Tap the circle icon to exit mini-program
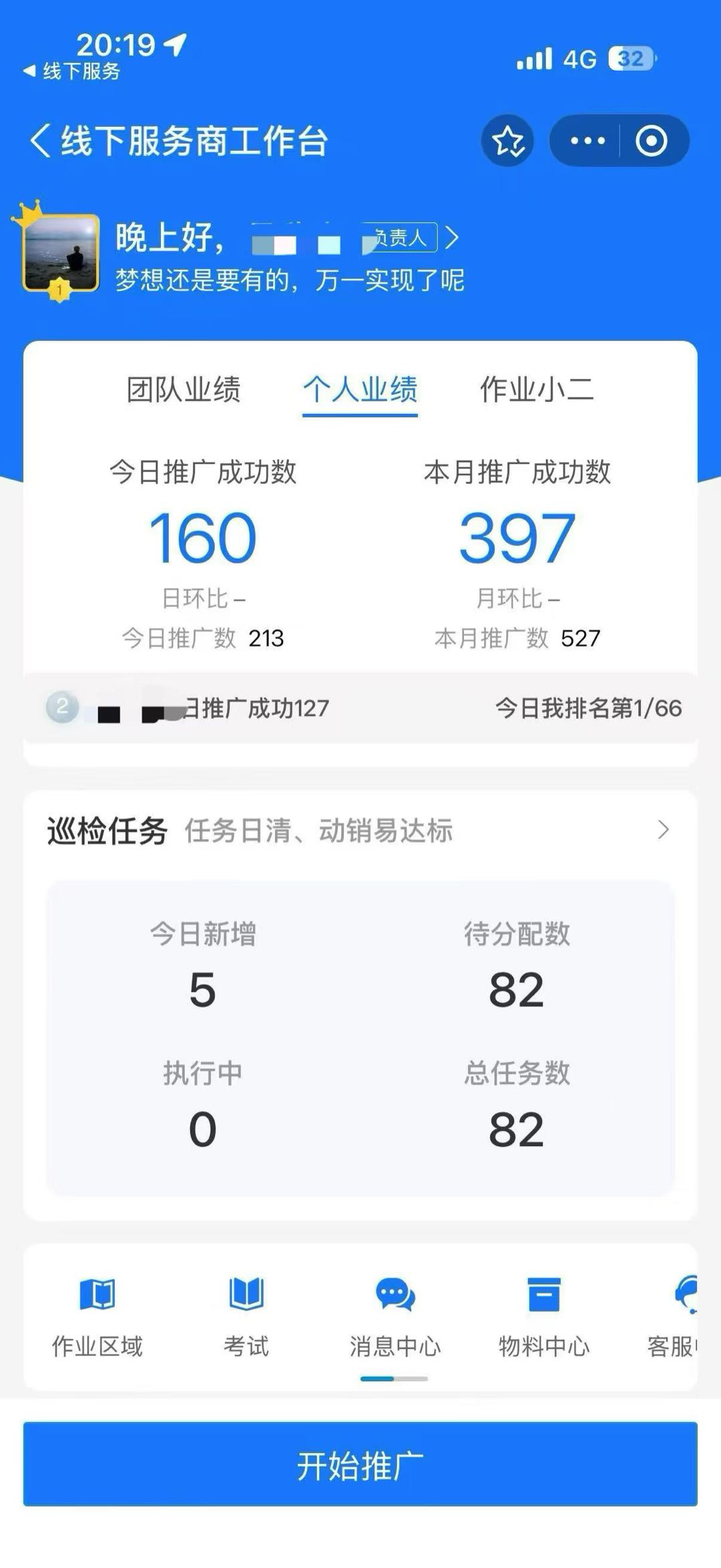Viewport: 721px width, 1568px height. click(x=652, y=141)
